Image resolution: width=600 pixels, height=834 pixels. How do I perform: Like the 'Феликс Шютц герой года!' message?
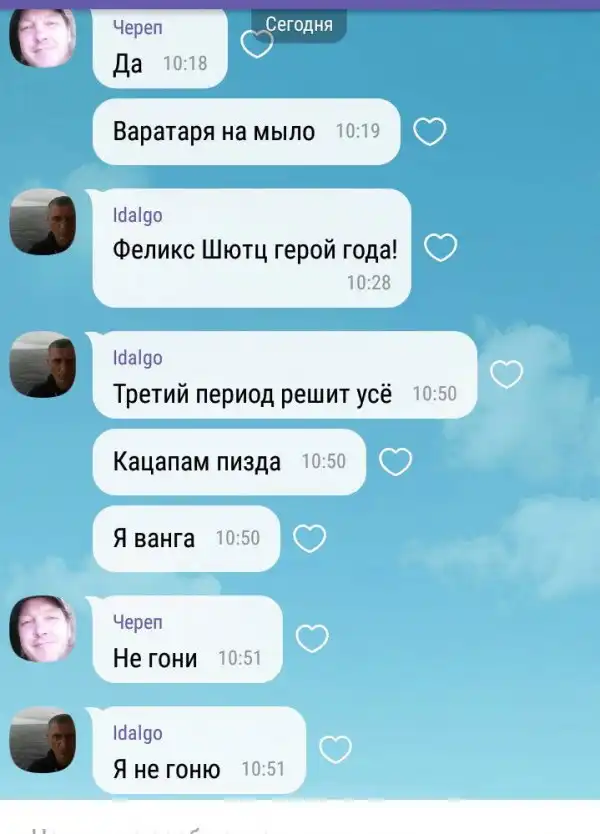tap(441, 247)
